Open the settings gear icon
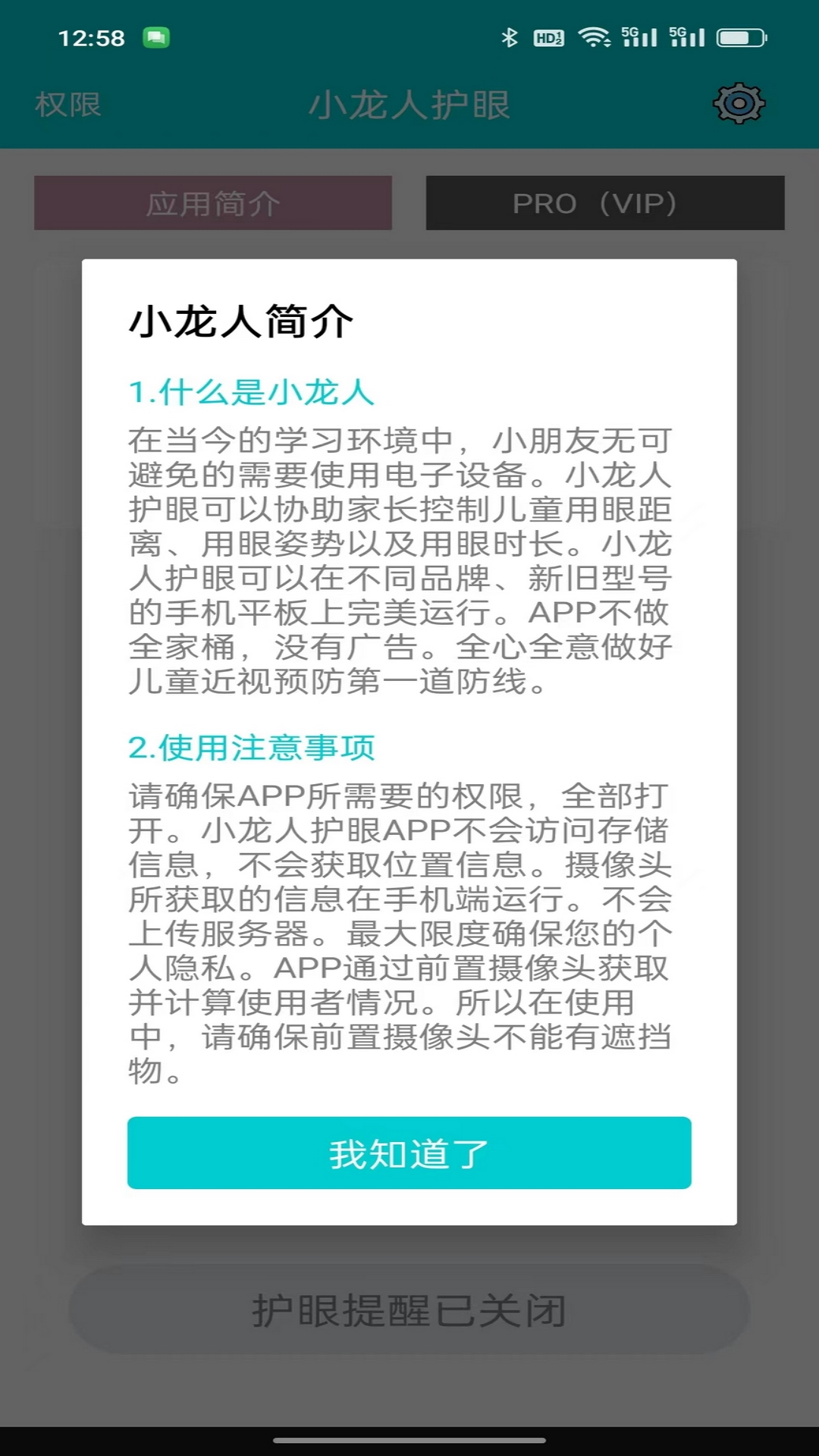819x1456 pixels. tap(739, 104)
